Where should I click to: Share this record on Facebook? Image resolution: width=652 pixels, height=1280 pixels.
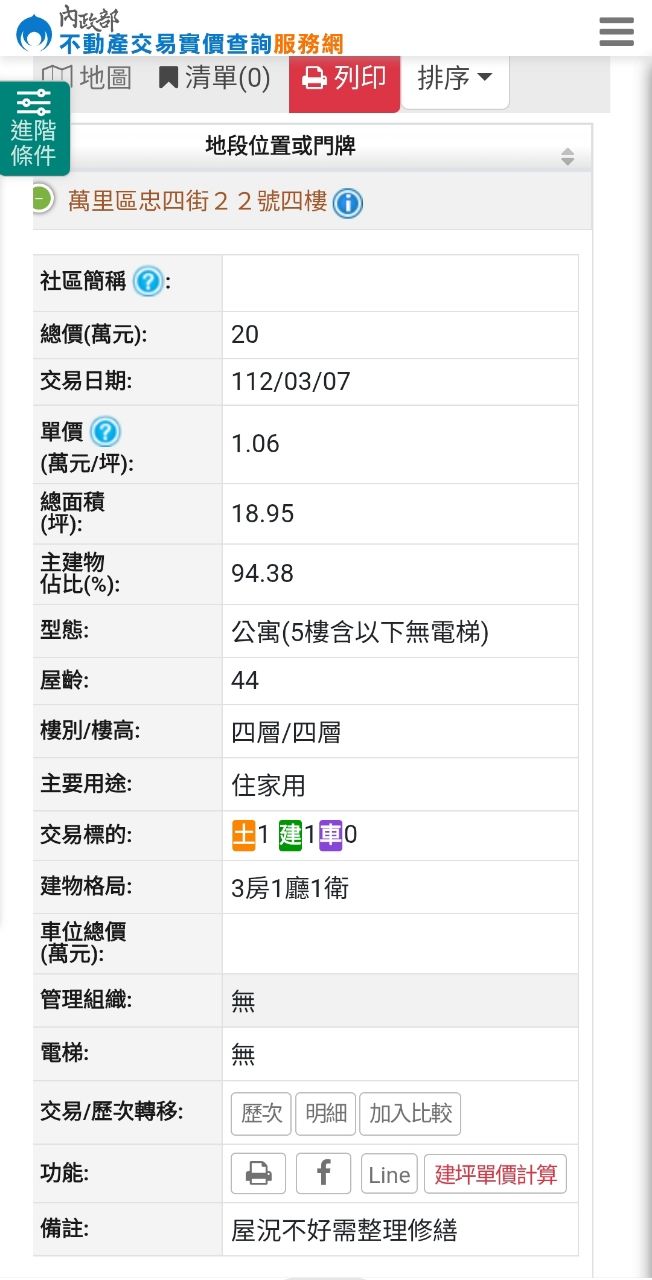pyautogui.click(x=323, y=1174)
